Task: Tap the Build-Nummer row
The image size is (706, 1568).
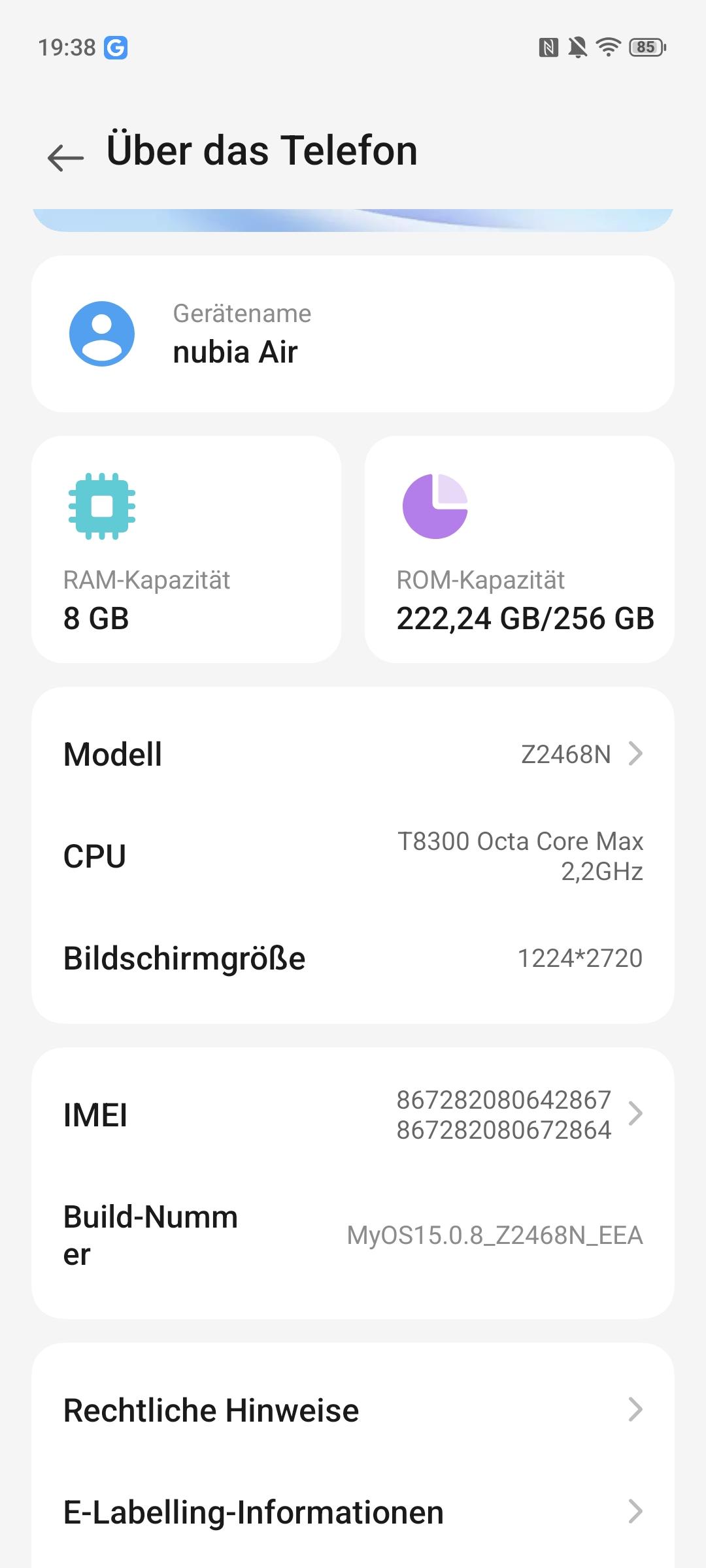Action: [353, 1235]
